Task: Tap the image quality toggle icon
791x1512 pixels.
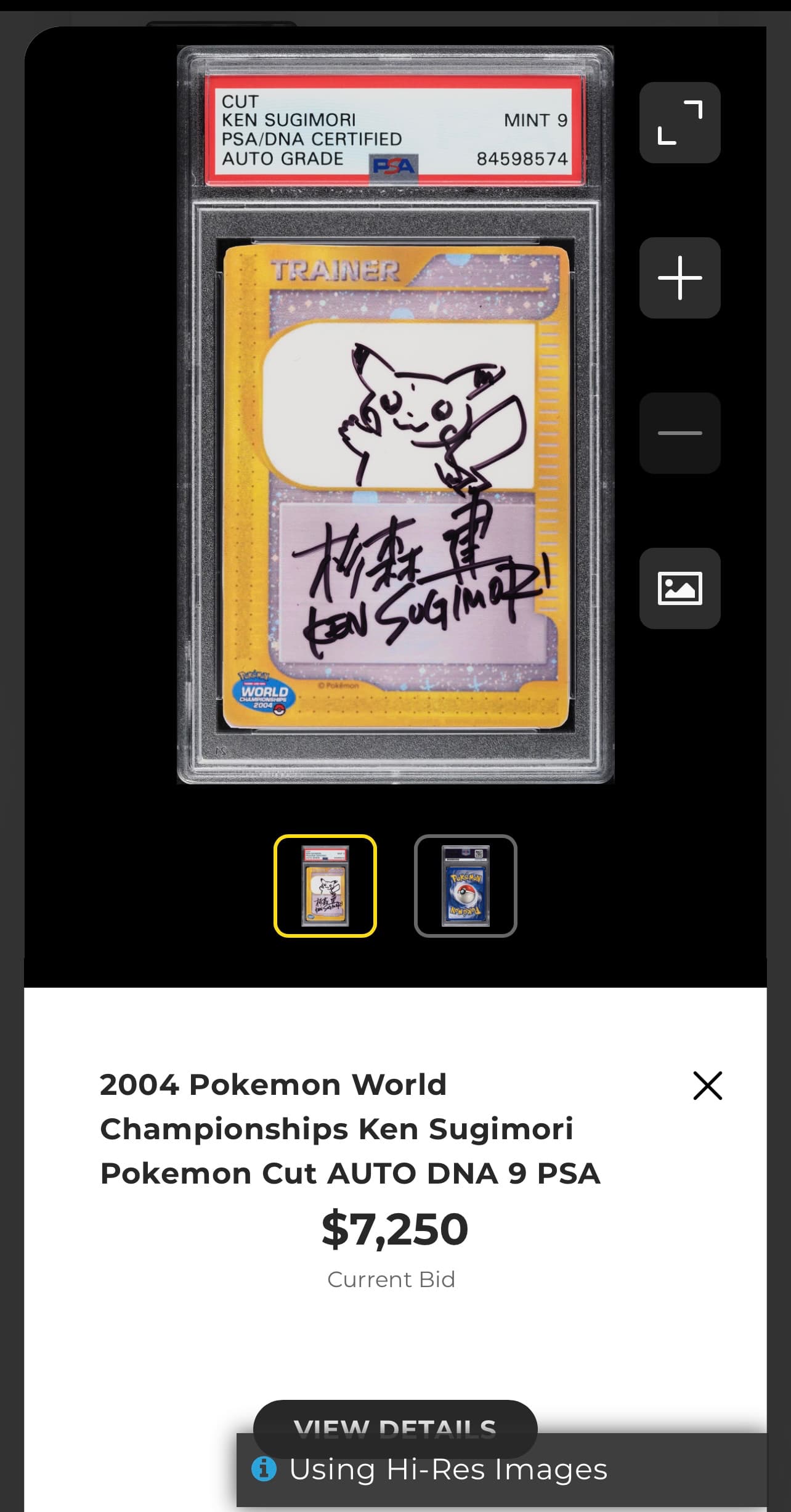Action: pyautogui.click(x=679, y=588)
